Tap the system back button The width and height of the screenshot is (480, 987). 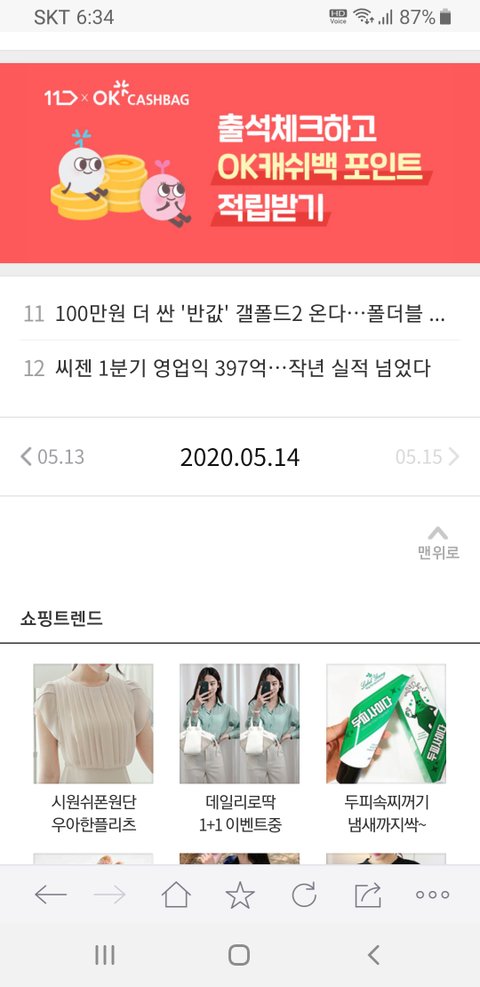pos(374,955)
